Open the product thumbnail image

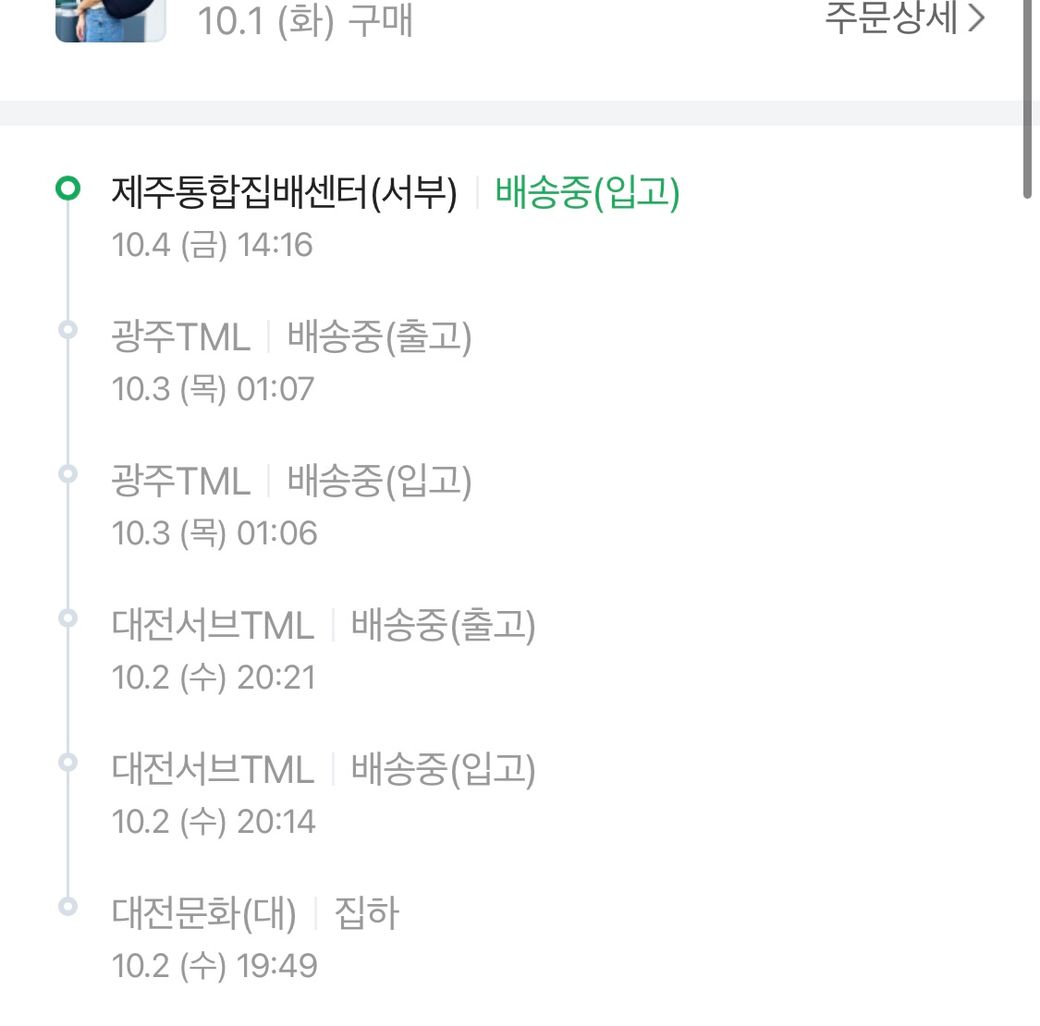(x=109, y=18)
